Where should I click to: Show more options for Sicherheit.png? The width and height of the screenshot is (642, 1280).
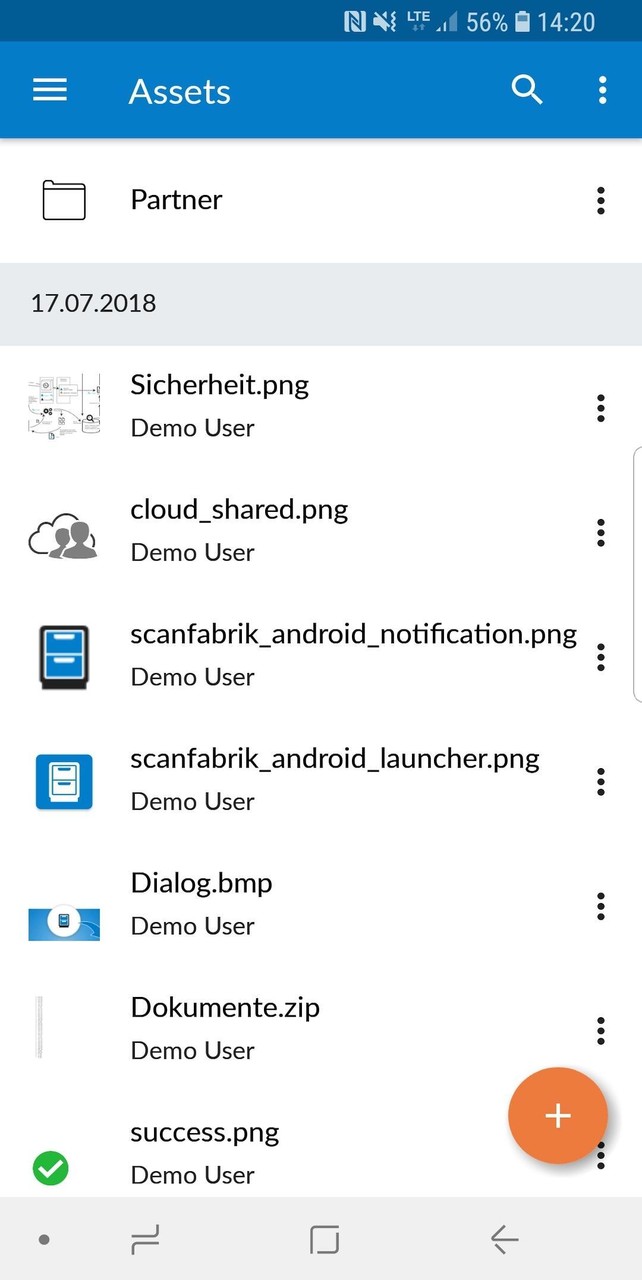[x=601, y=408]
